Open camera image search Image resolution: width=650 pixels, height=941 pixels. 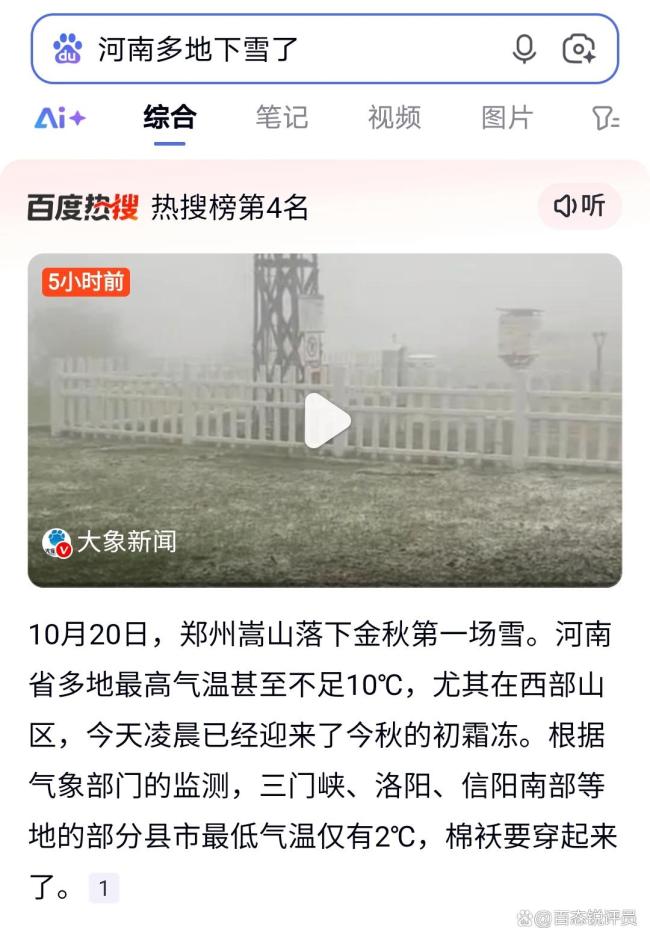(x=579, y=48)
